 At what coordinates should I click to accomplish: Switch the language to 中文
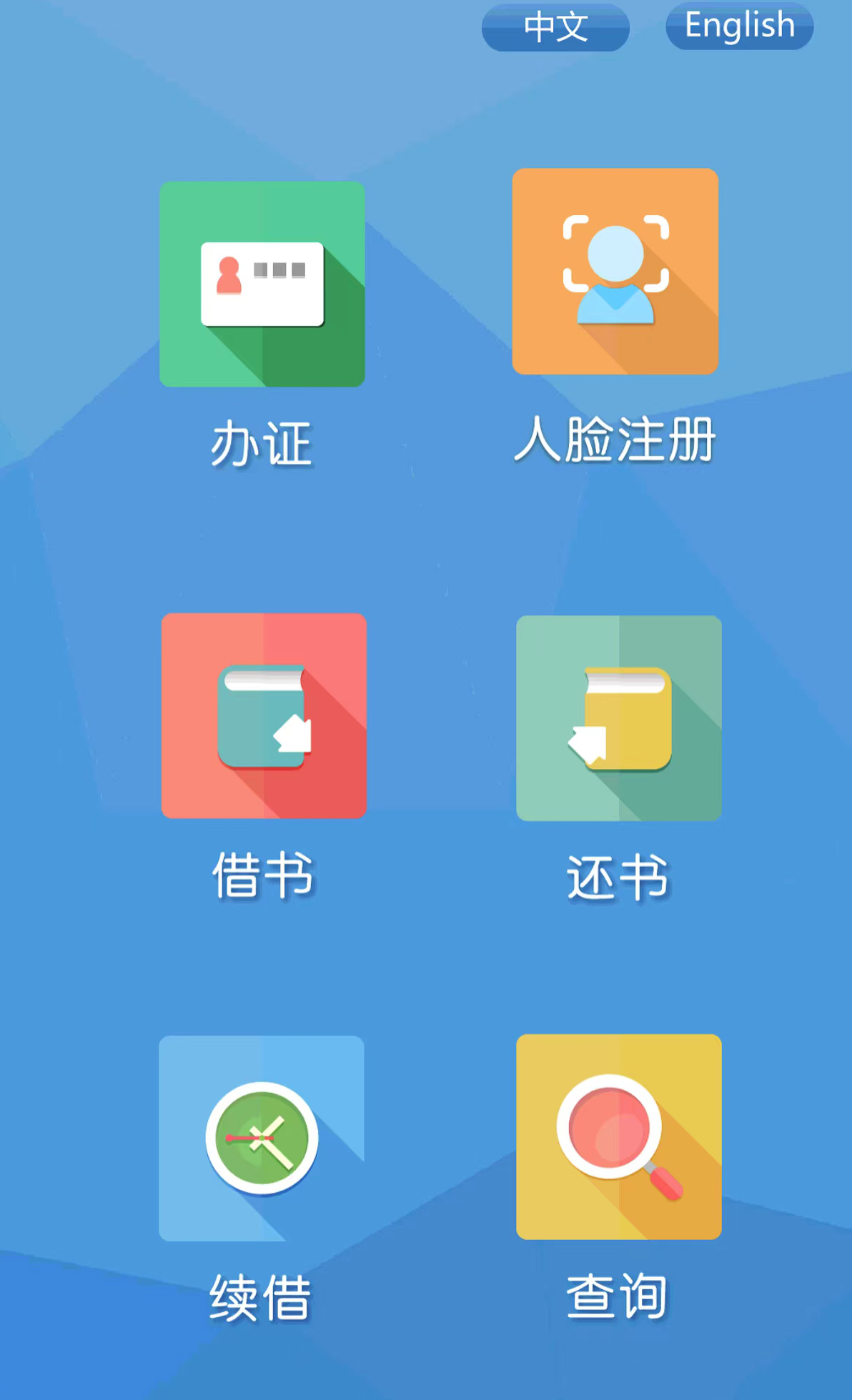click(555, 27)
